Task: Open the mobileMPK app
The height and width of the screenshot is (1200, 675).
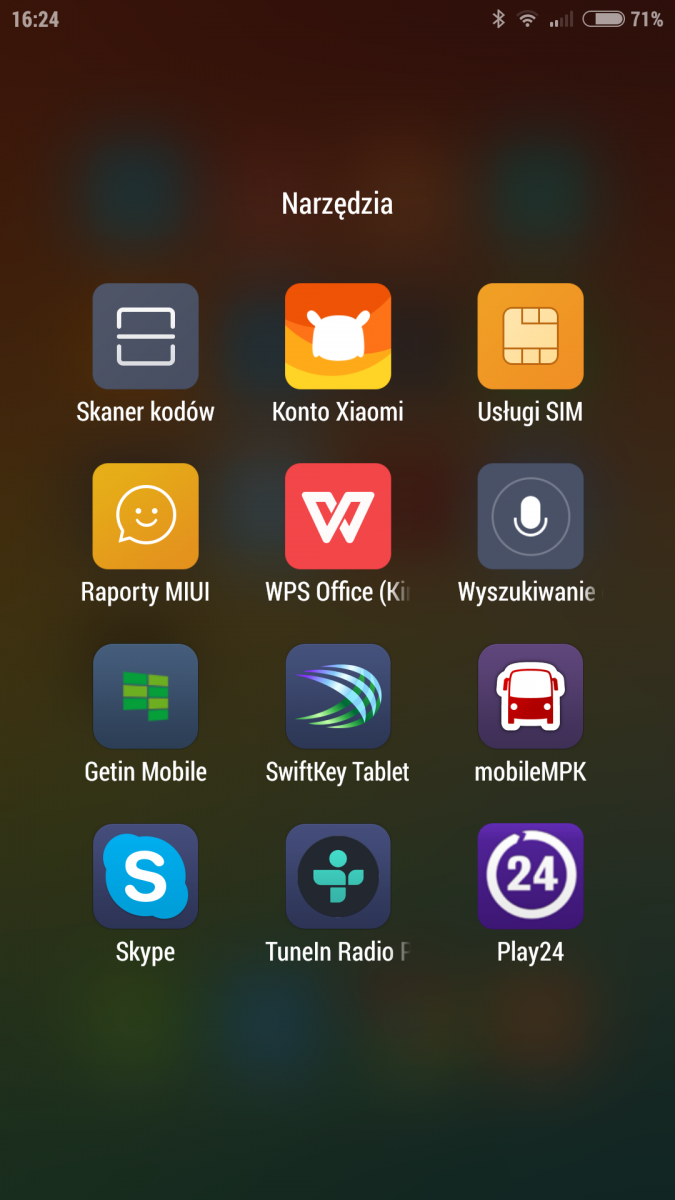Action: click(x=530, y=696)
